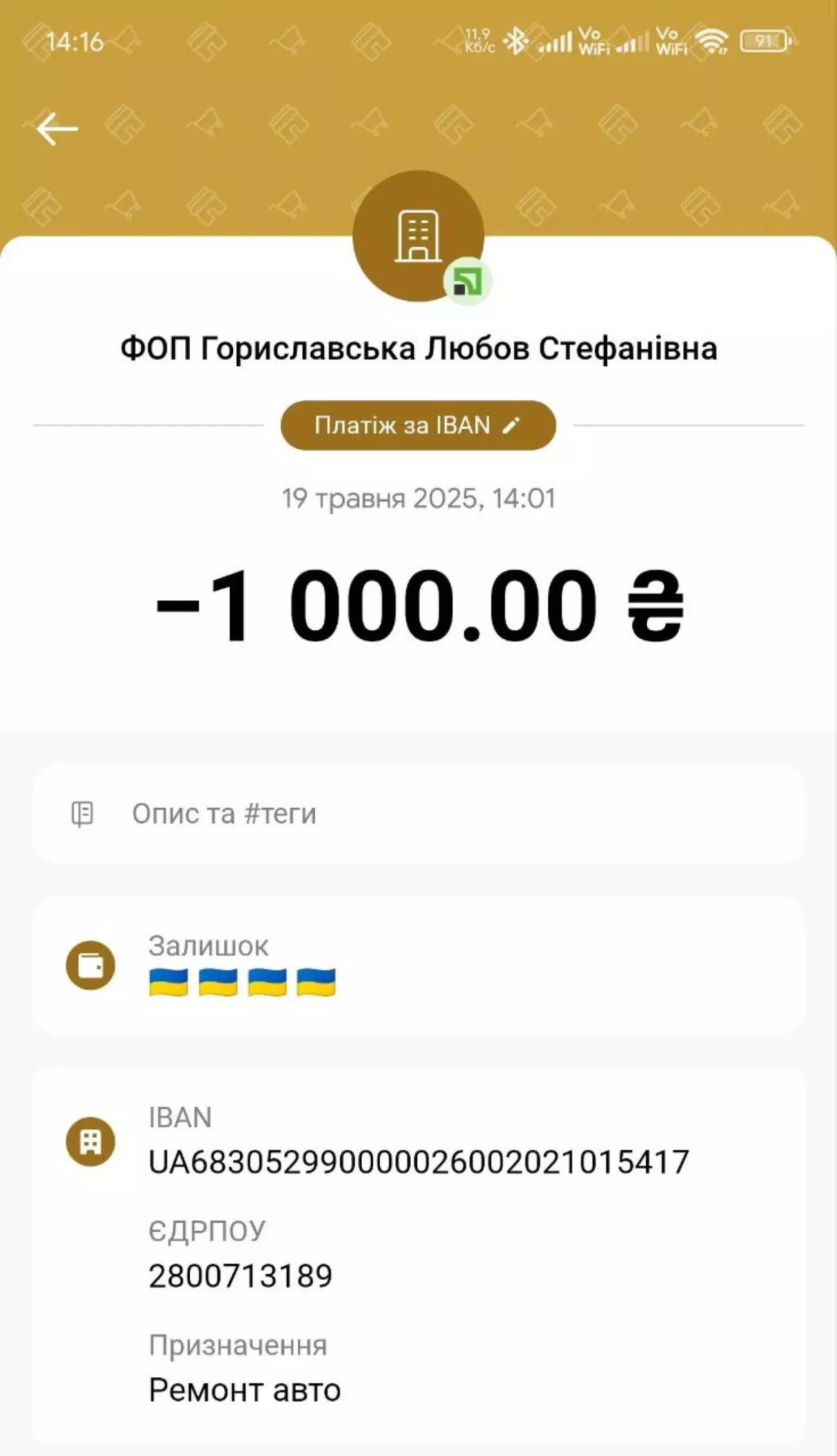Reveal the hidden 'Залишок' balance
Viewport: 837px width, 1456px height.
pos(418,965)
